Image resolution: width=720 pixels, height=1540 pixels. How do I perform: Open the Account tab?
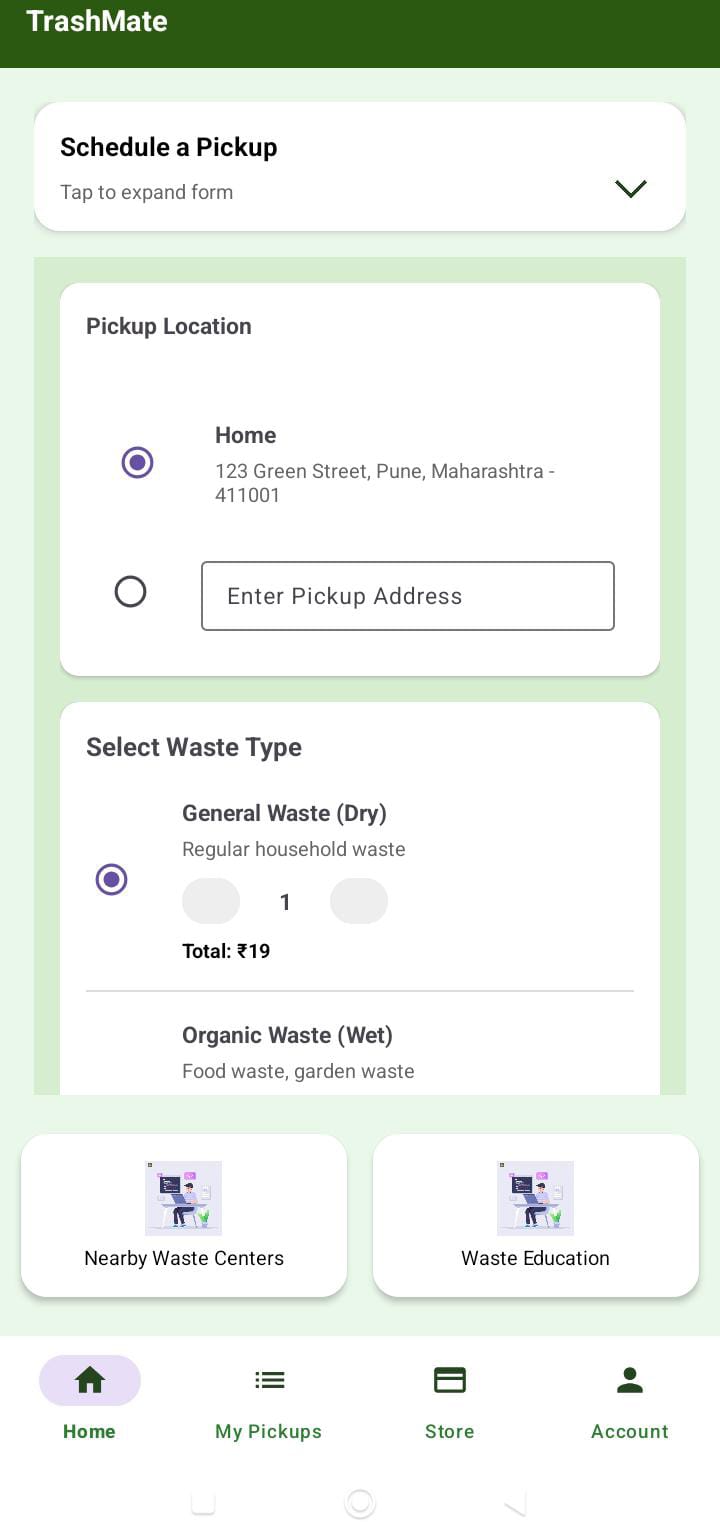click(630, 1399)
